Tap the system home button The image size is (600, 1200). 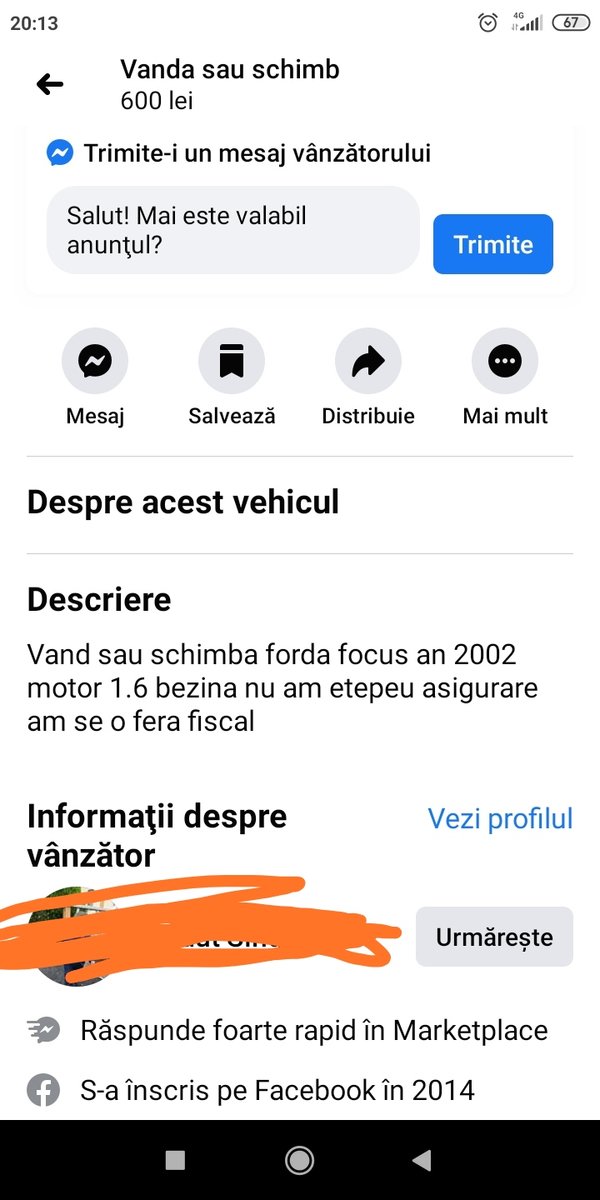pos(299,1159)
